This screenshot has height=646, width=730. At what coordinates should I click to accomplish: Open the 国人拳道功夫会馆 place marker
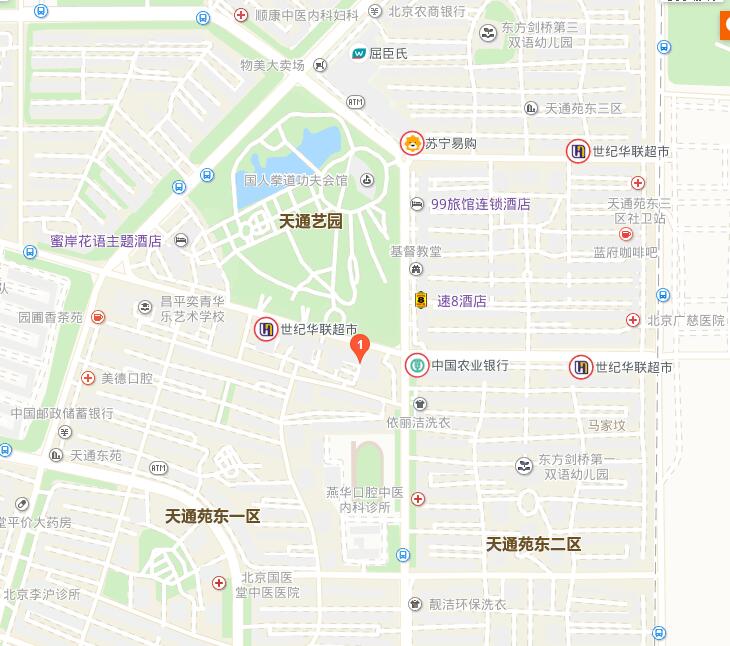(367, 181)
